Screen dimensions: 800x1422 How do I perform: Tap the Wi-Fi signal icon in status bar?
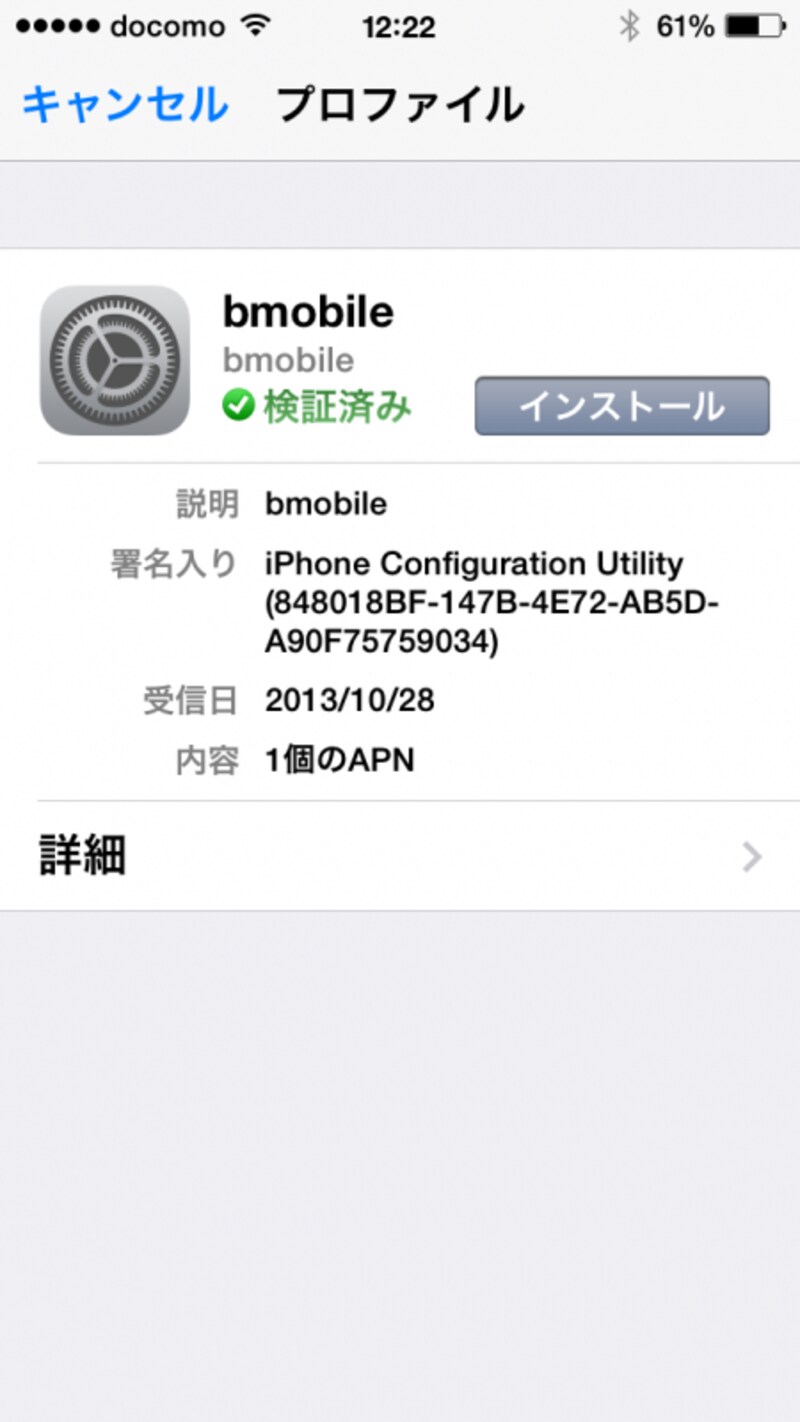pos(255,26)
